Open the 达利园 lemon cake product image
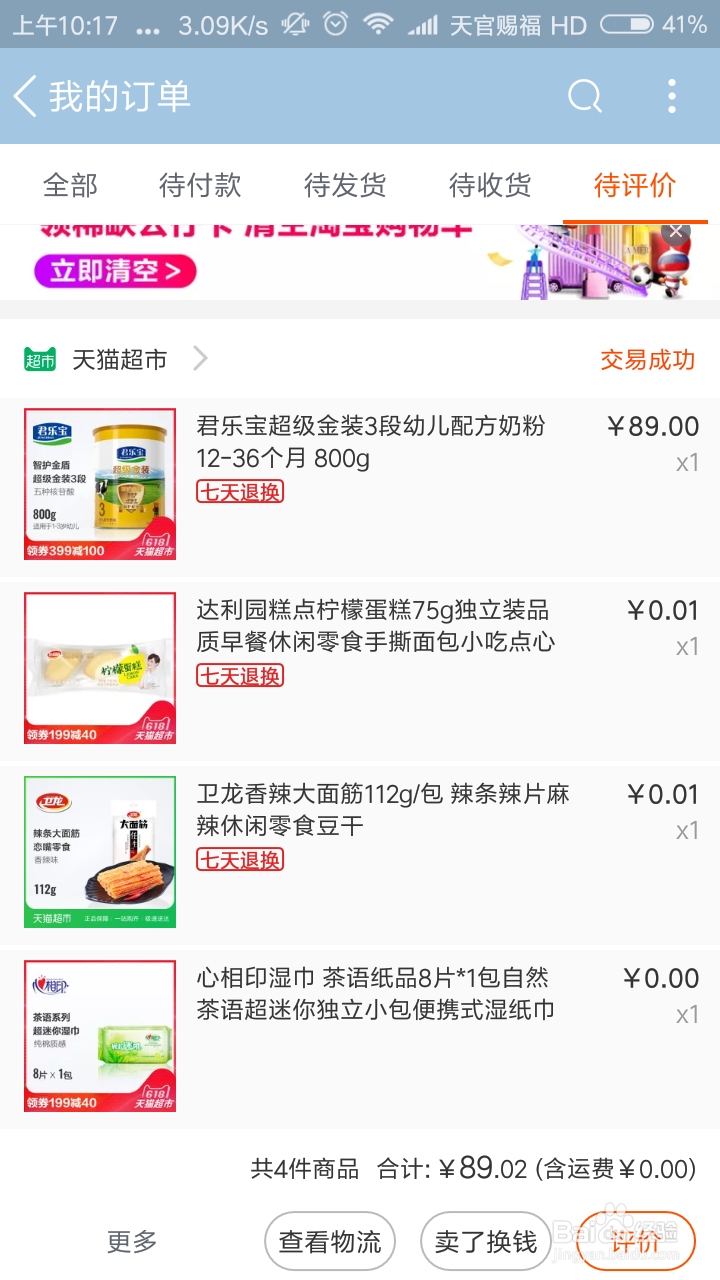720x1280 pixels. pyautogui.click(x=99, y=667)
